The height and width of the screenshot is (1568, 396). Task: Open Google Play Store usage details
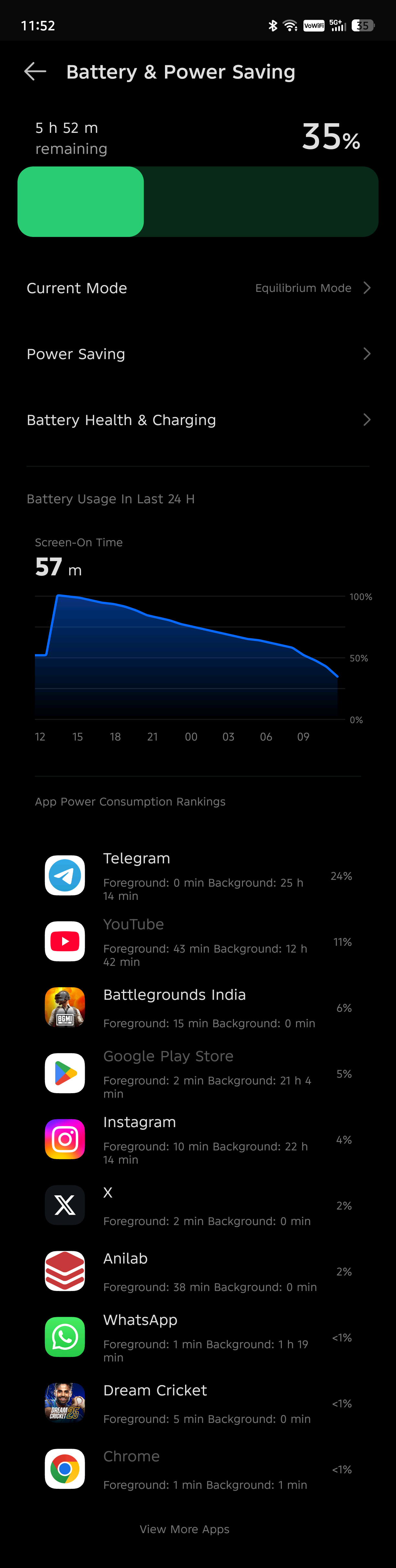[x=198, y=1074]
